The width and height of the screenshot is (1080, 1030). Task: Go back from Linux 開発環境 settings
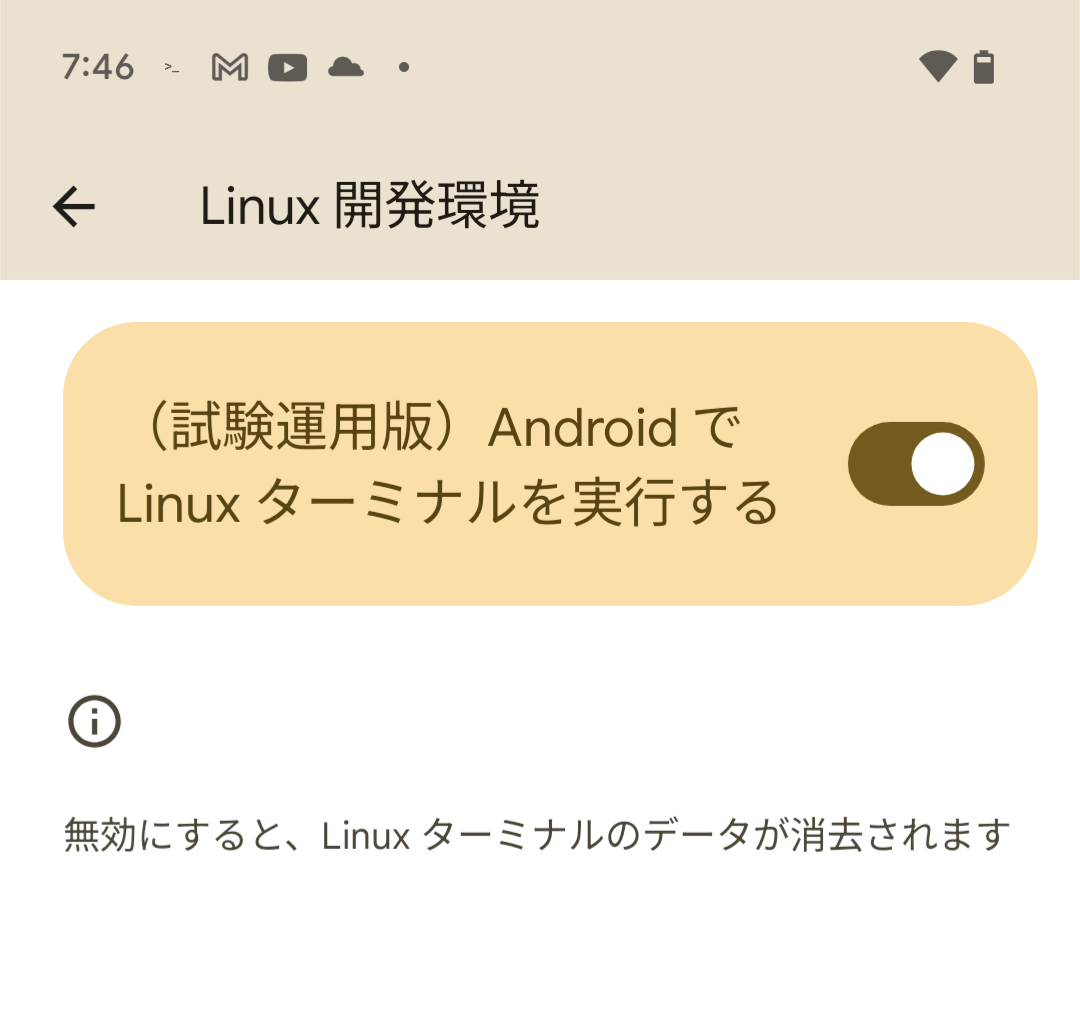point(74,207)
